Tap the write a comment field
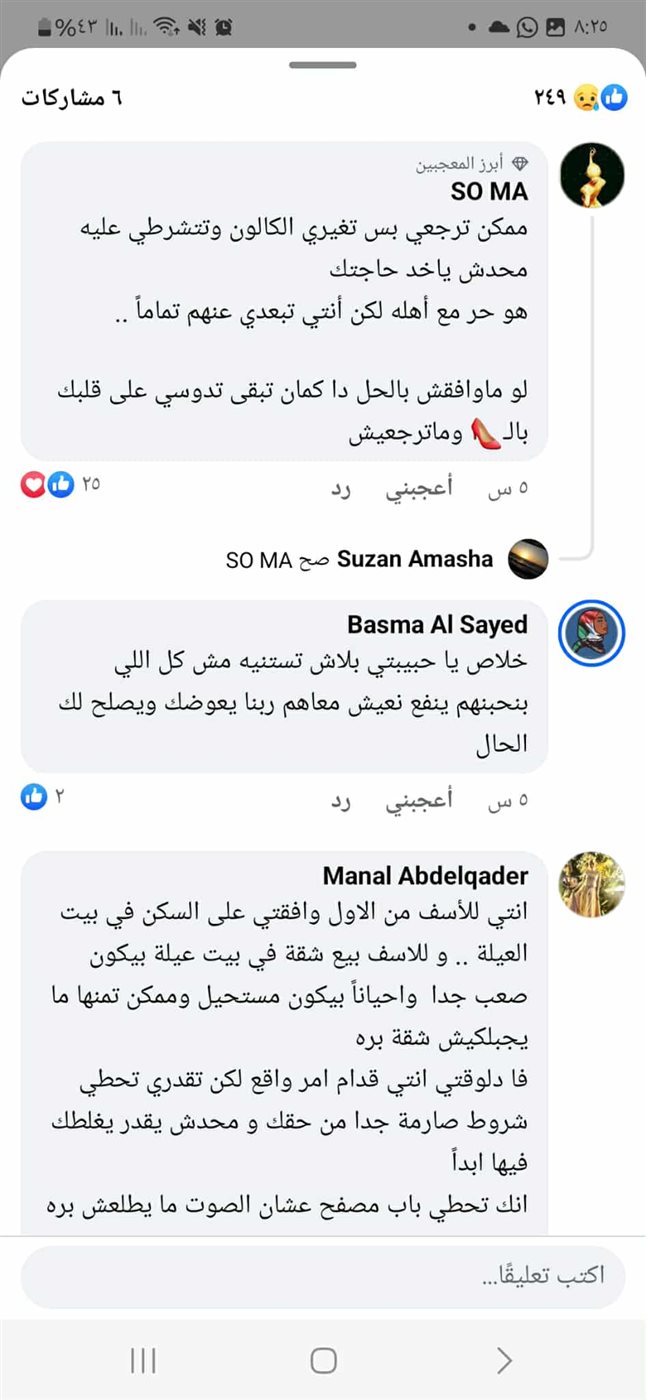646x1400 pixels. coord(322,1277)
